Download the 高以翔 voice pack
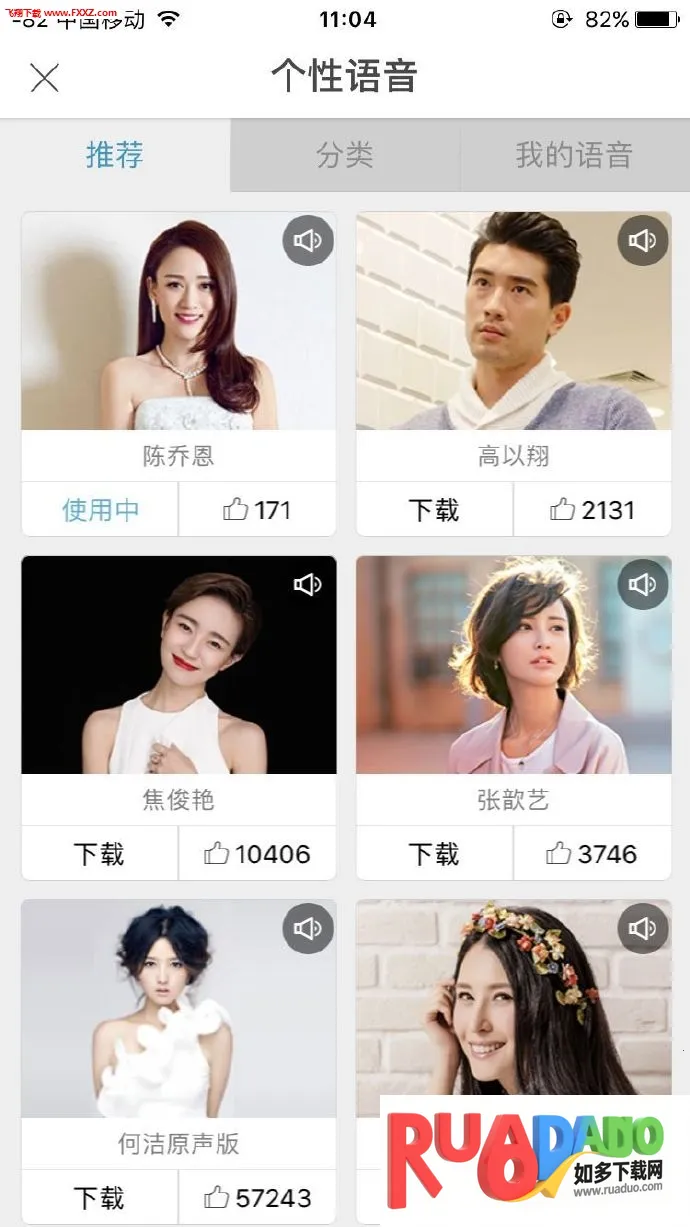 tap(434, 510)
